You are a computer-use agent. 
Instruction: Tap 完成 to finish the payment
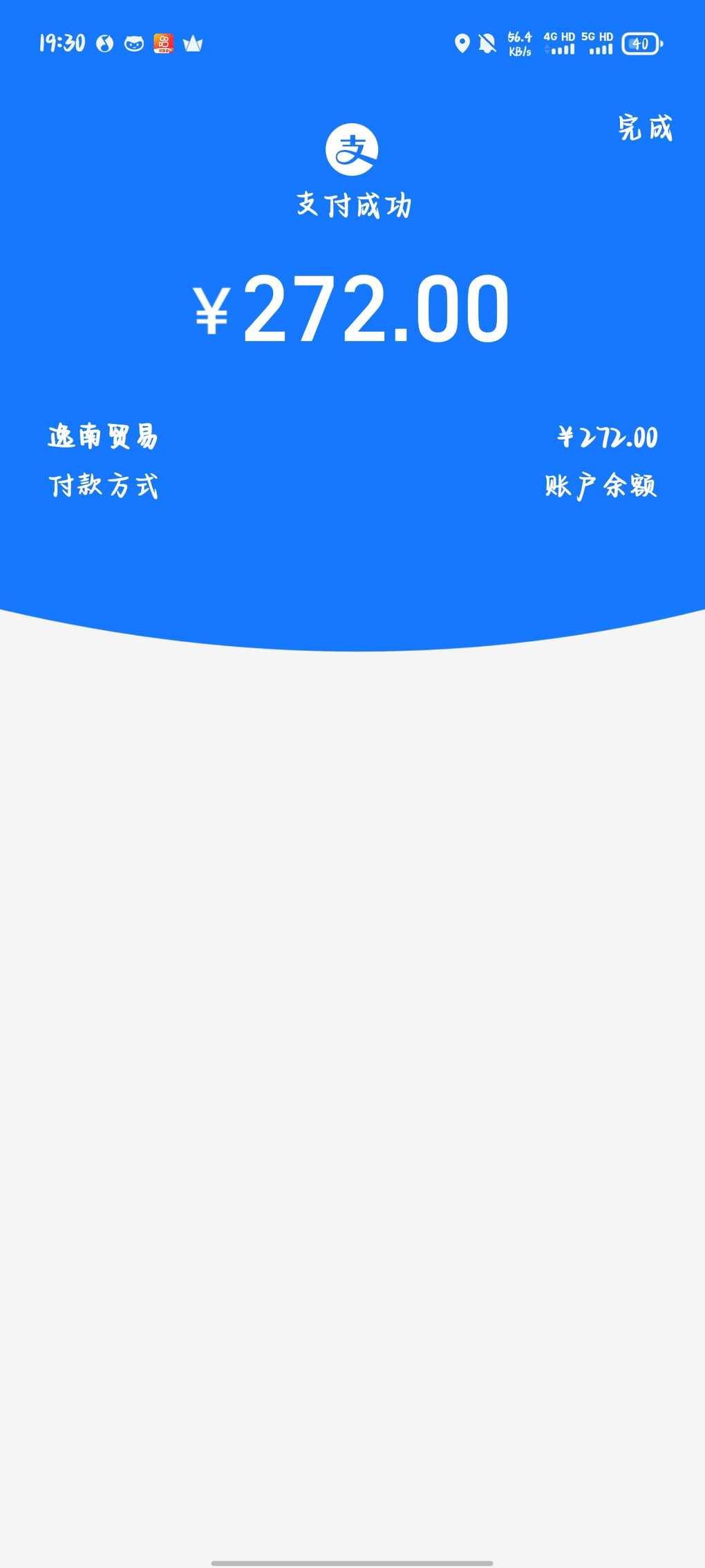click(645, 128)
